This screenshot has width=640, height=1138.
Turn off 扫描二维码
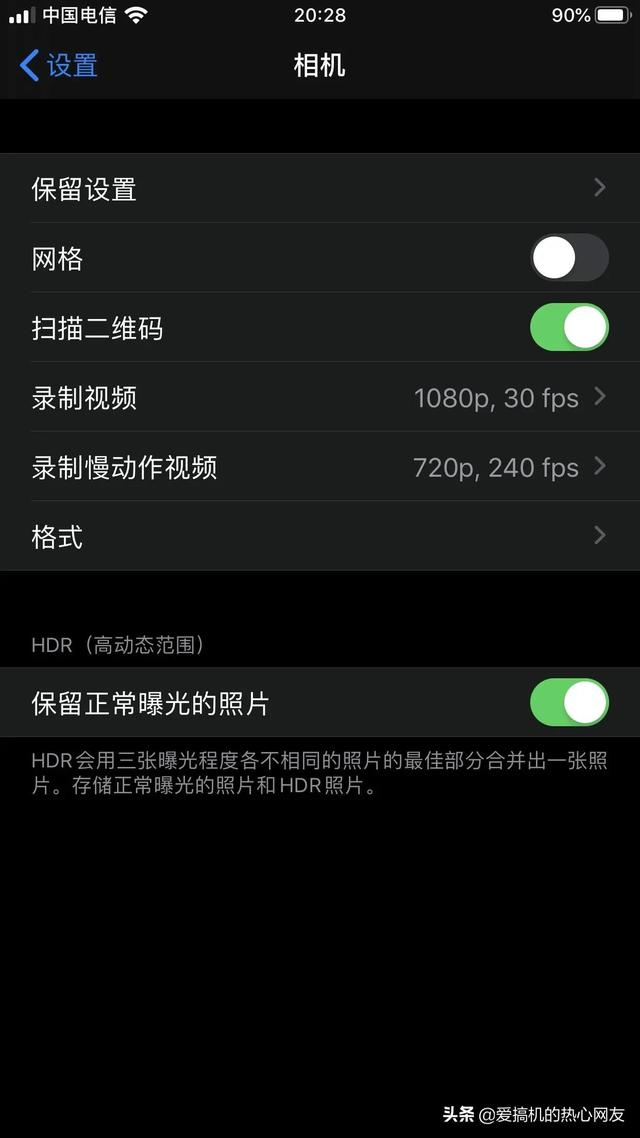569,328
